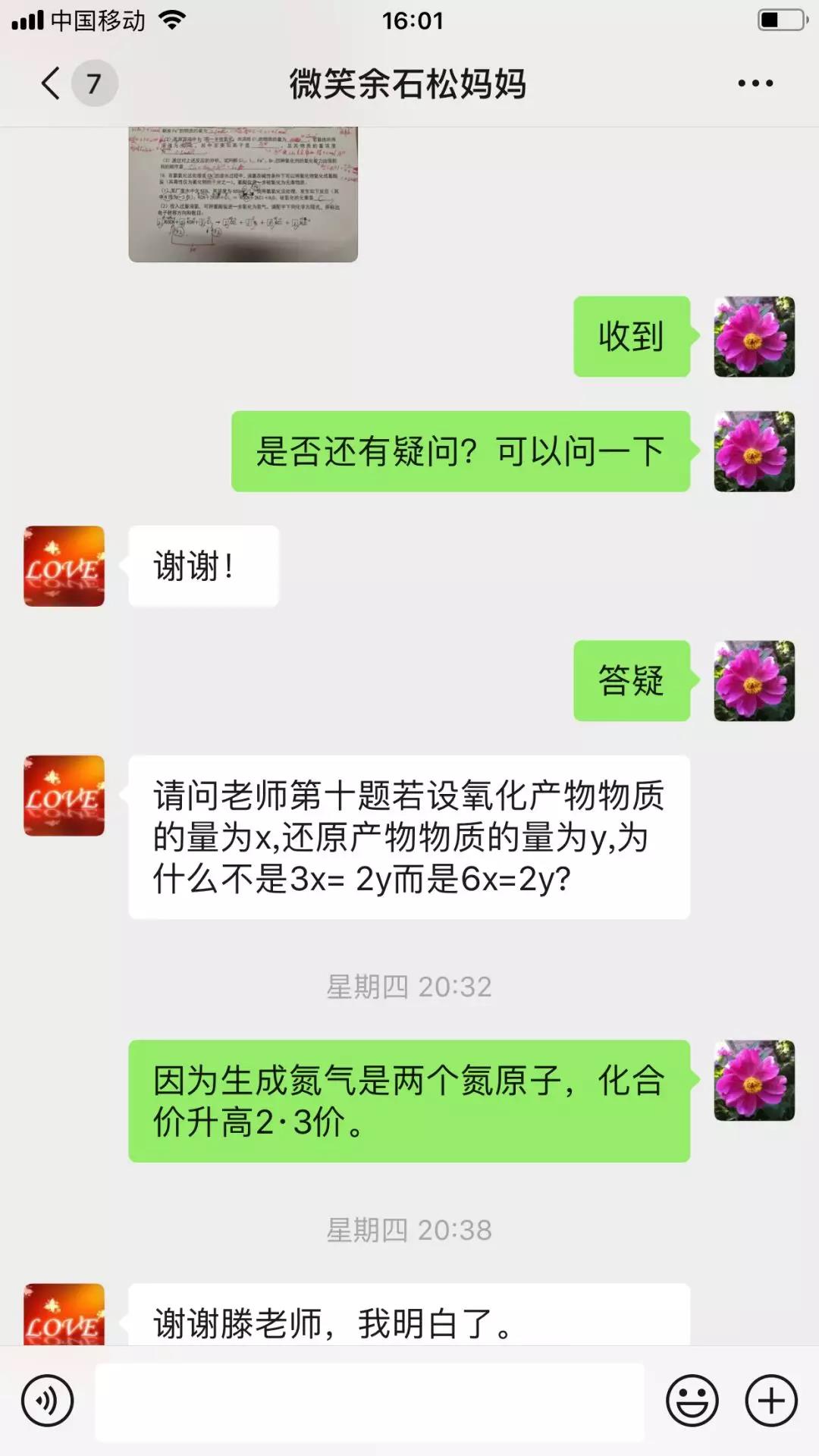
Task: Switch to voice message input
Action: click(48, 1401)
